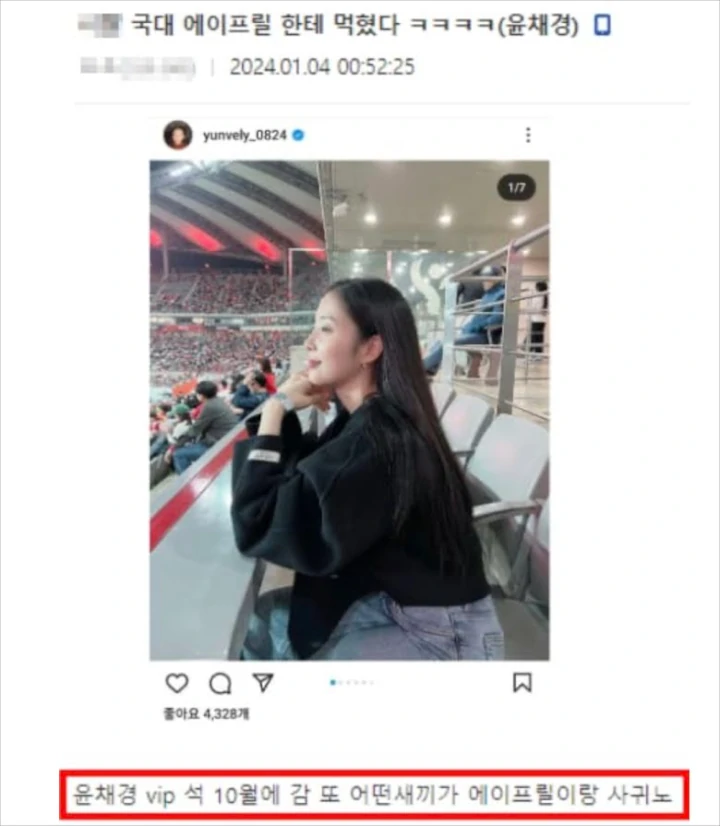Like the Instagram post using the heart icon
The width and height of the screenshot is (720, 826).
click(x=177, y=683)
